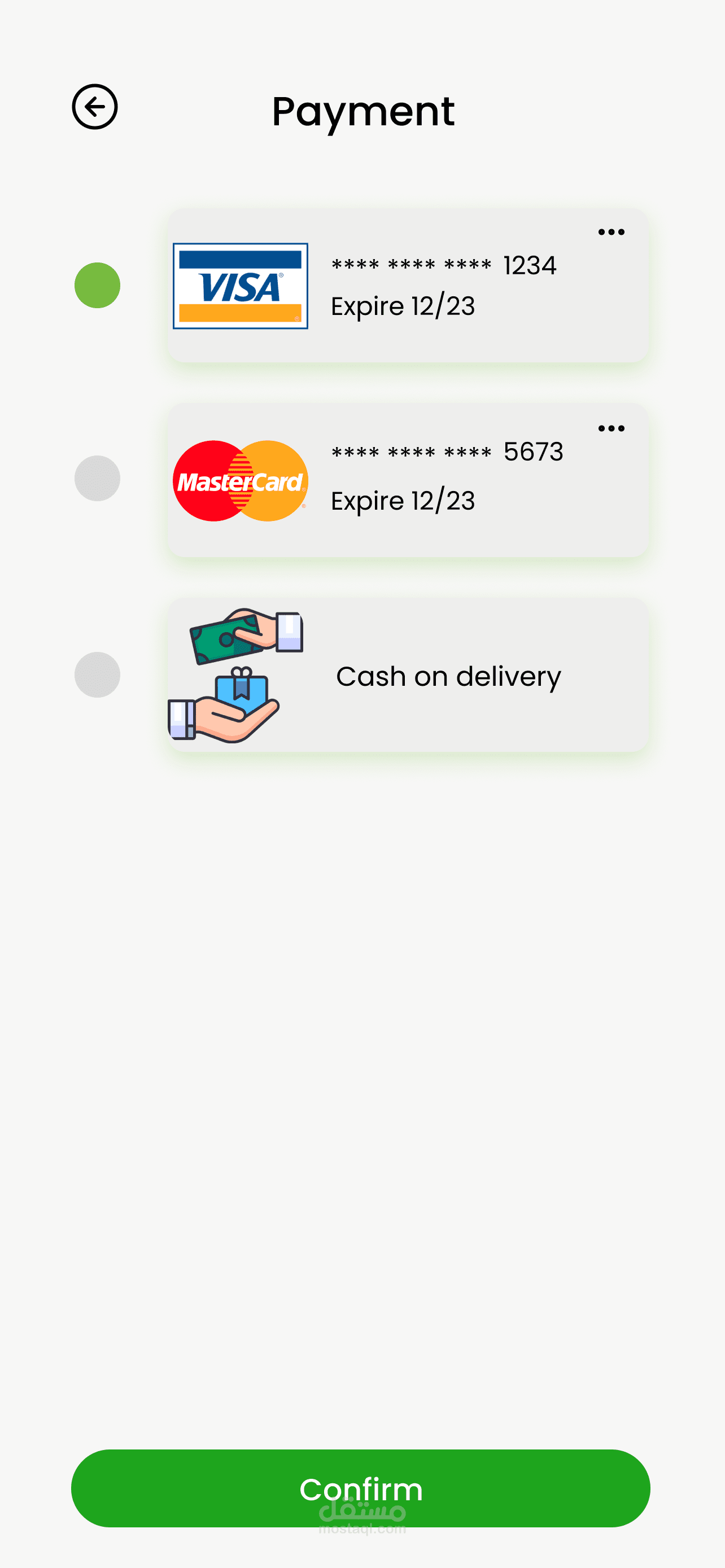Confirm the payment method
The height and width of the screenshot is (1568, 725).
click(361, 1488)
